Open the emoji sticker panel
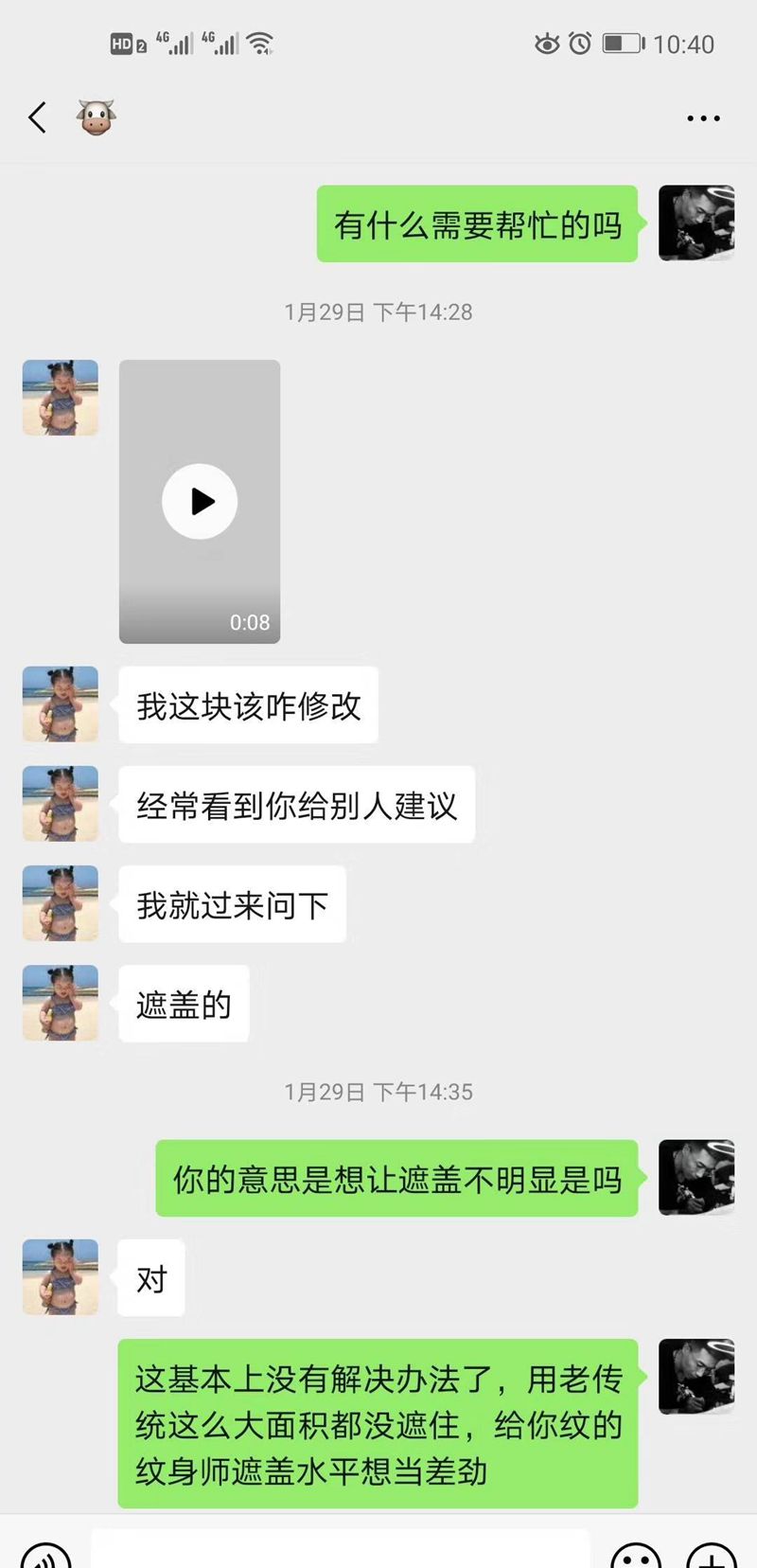This screenshot has width=757, height=1568. pos(636,1557)
